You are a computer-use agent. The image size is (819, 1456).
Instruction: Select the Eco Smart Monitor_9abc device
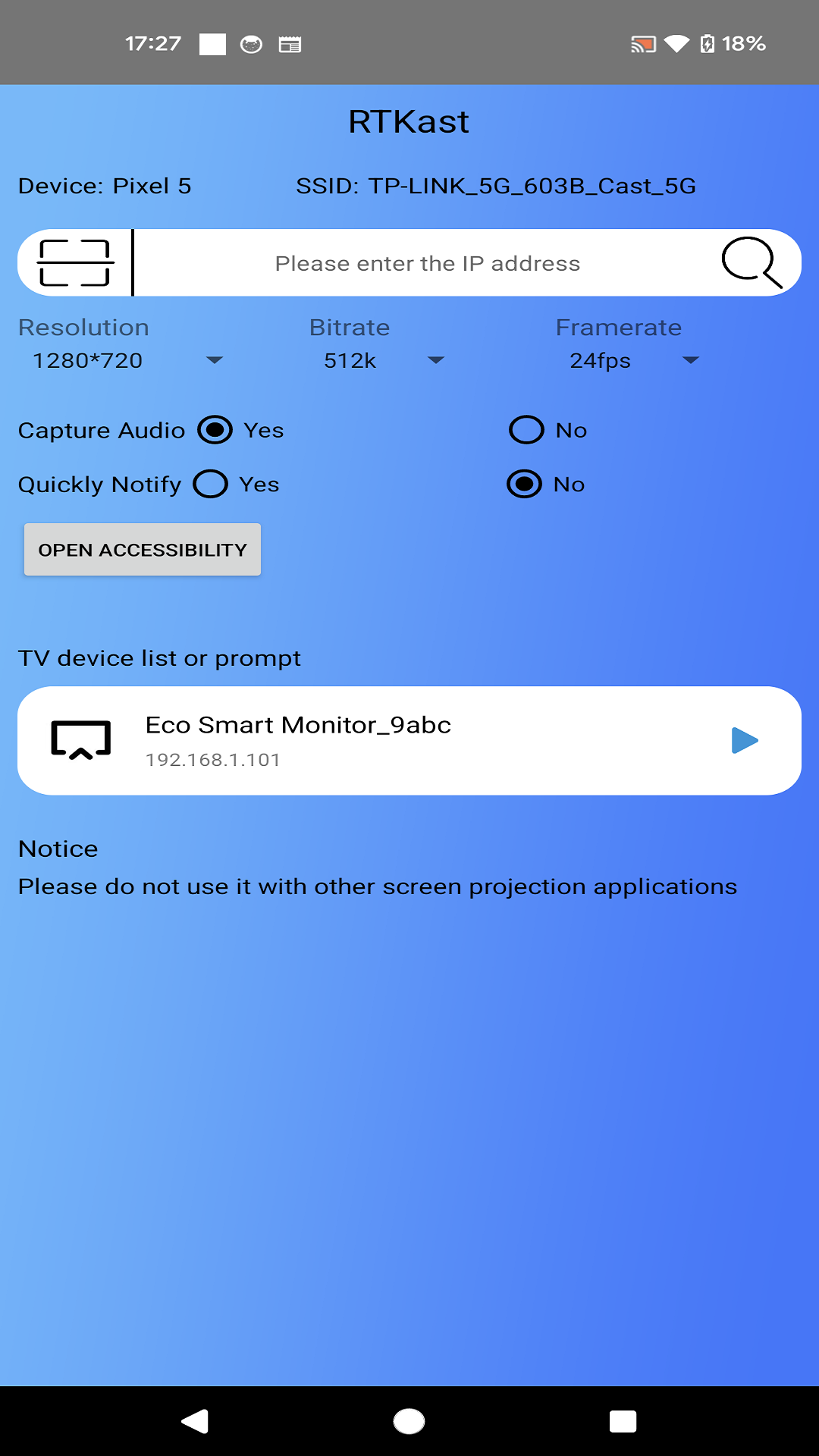pos(409,741)
